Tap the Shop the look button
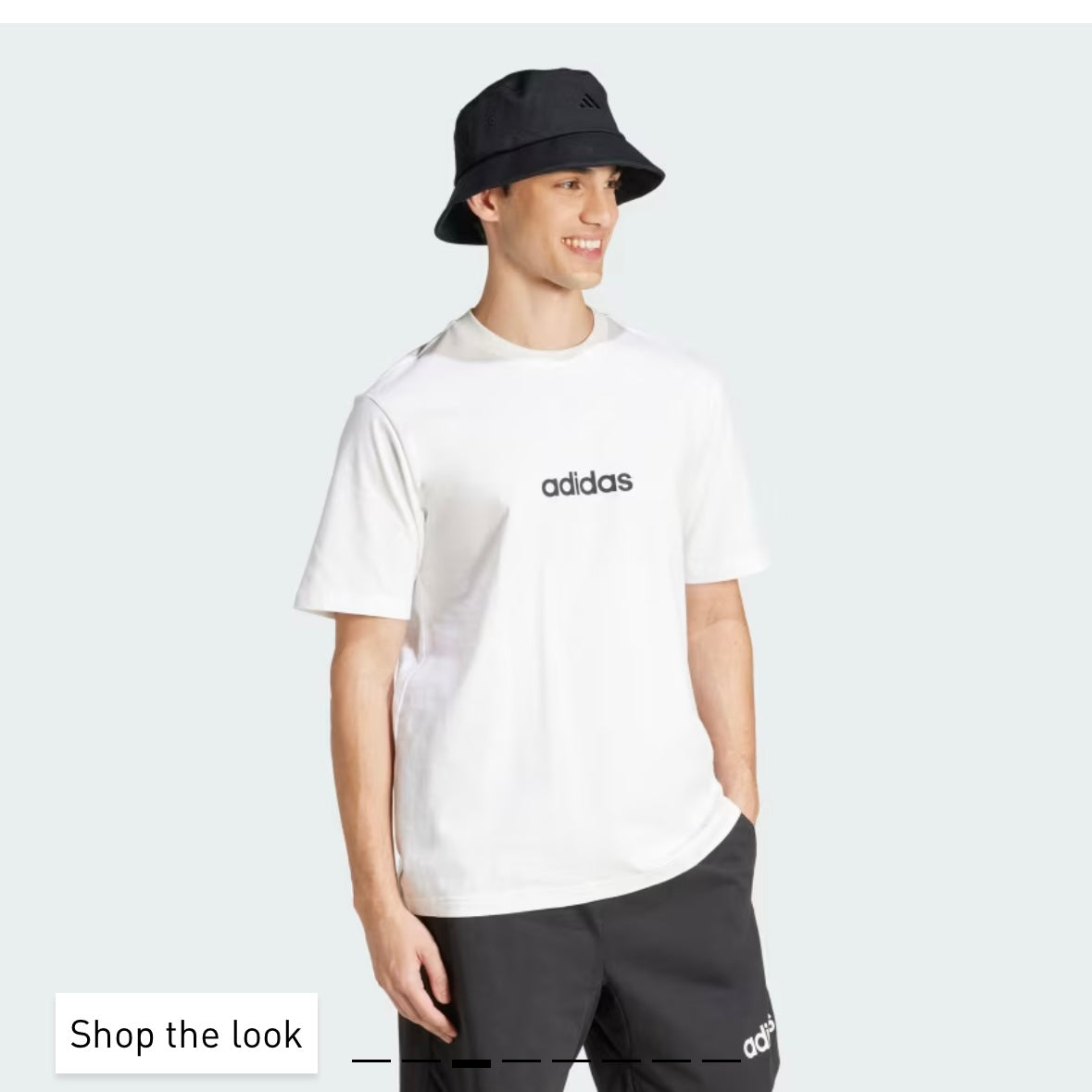 [186, 1034]
